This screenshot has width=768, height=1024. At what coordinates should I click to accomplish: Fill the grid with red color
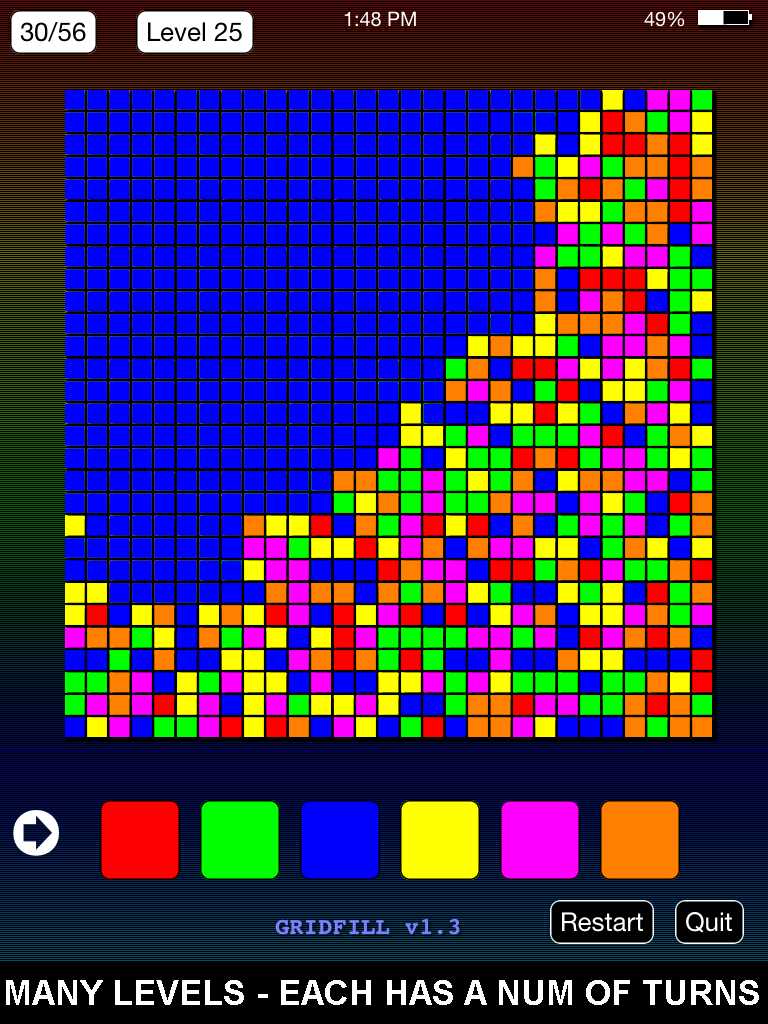140,840
